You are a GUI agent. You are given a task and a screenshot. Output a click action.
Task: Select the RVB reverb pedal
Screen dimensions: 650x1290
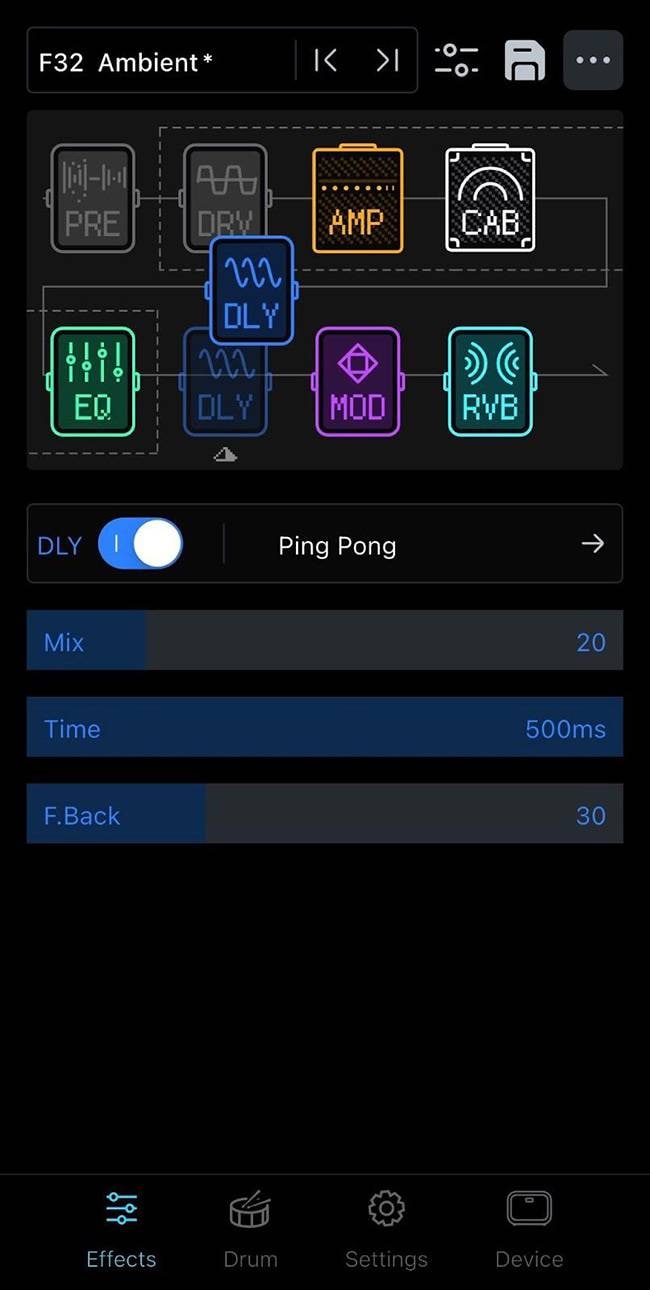click(x=490, y=382)
